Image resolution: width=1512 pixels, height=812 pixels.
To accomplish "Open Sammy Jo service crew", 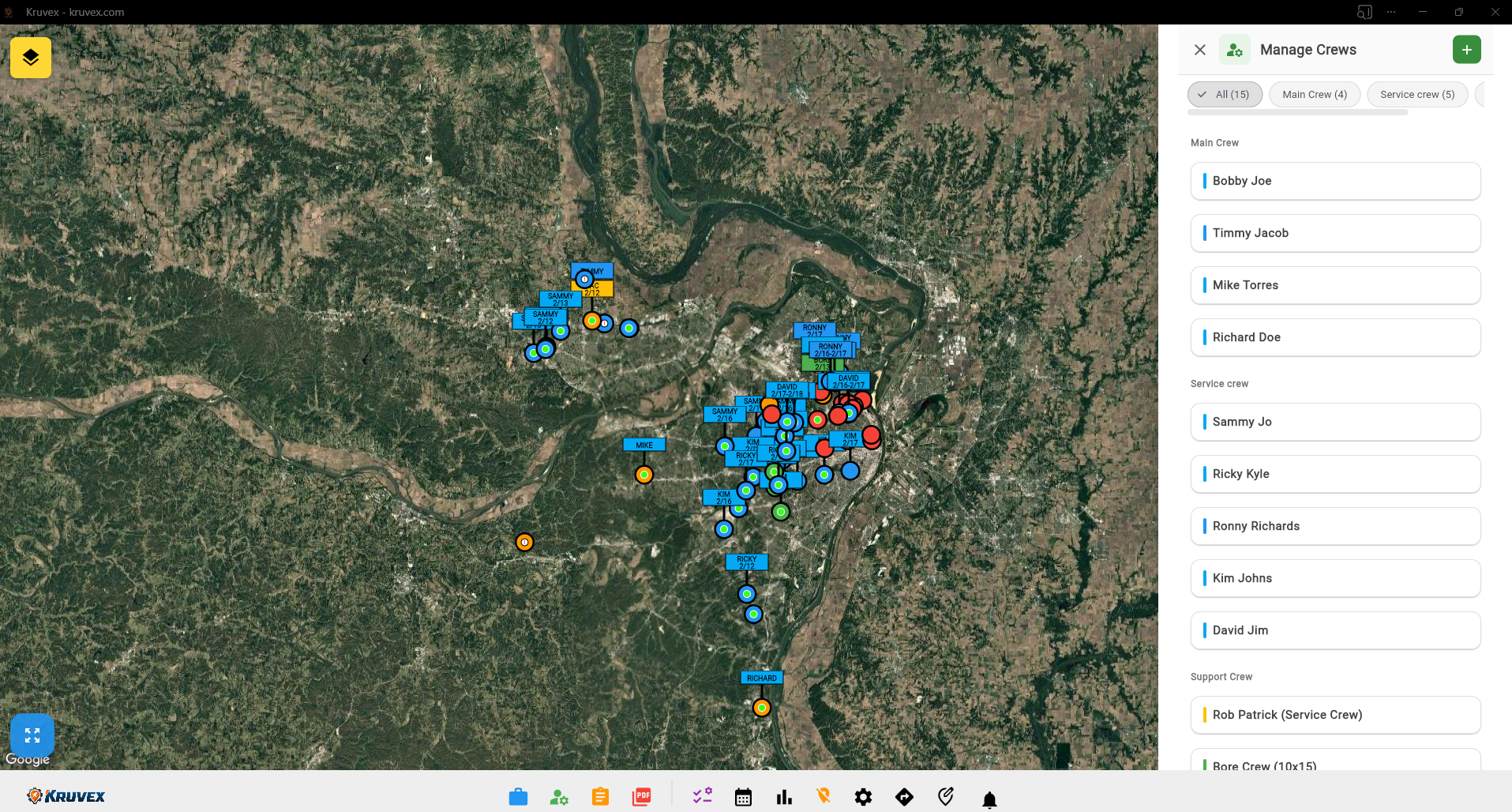I will tap(1335, 422).
